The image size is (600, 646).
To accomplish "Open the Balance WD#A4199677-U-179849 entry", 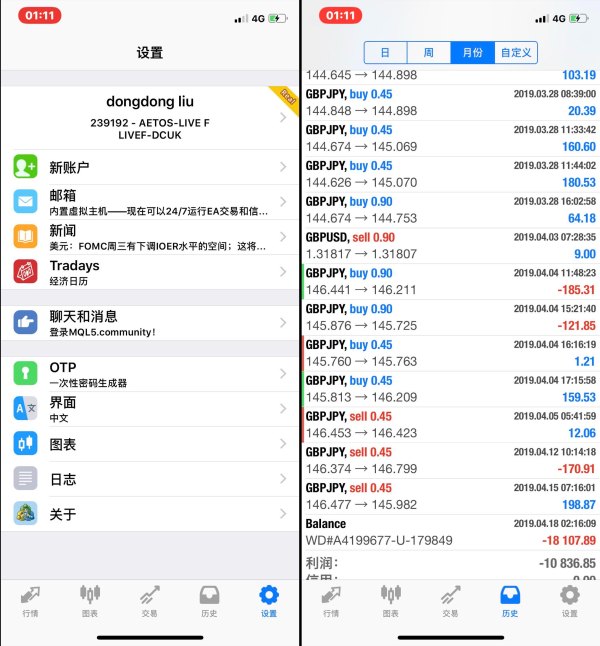I will 450,532.
